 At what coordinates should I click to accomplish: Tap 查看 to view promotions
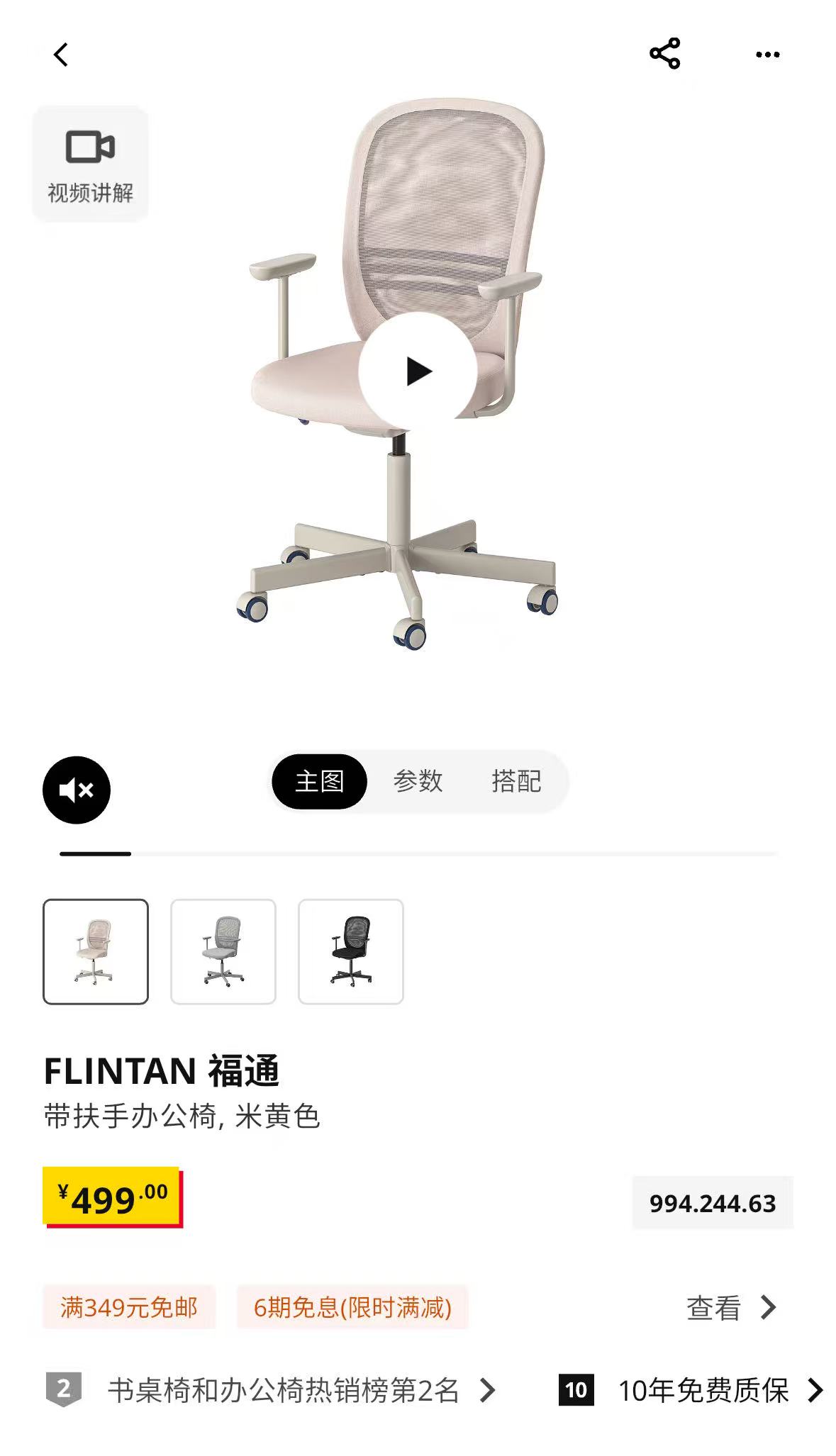click(730, 1308)
